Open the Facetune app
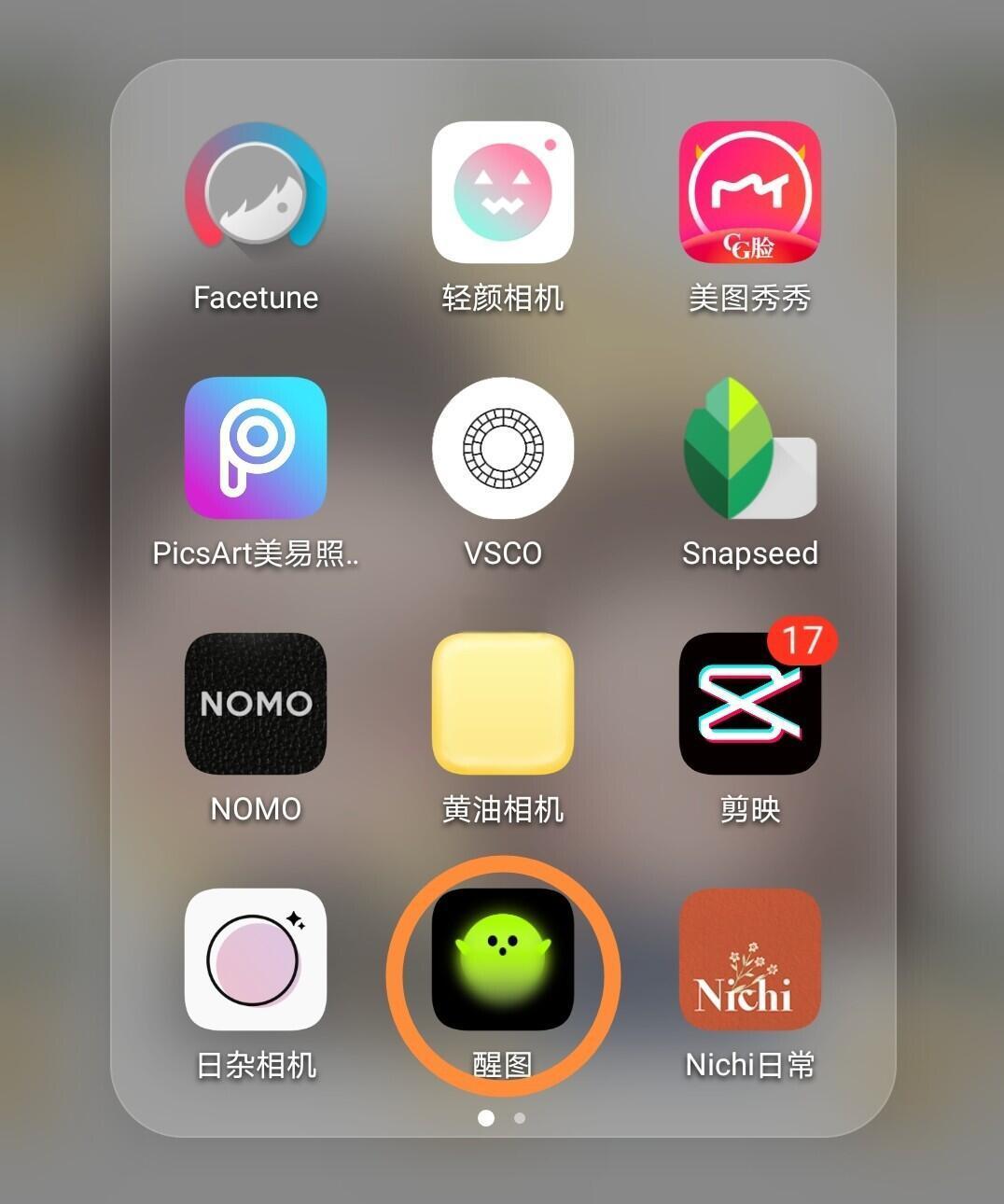The height and width of the screenshot is (1204, 1004). 256,192
